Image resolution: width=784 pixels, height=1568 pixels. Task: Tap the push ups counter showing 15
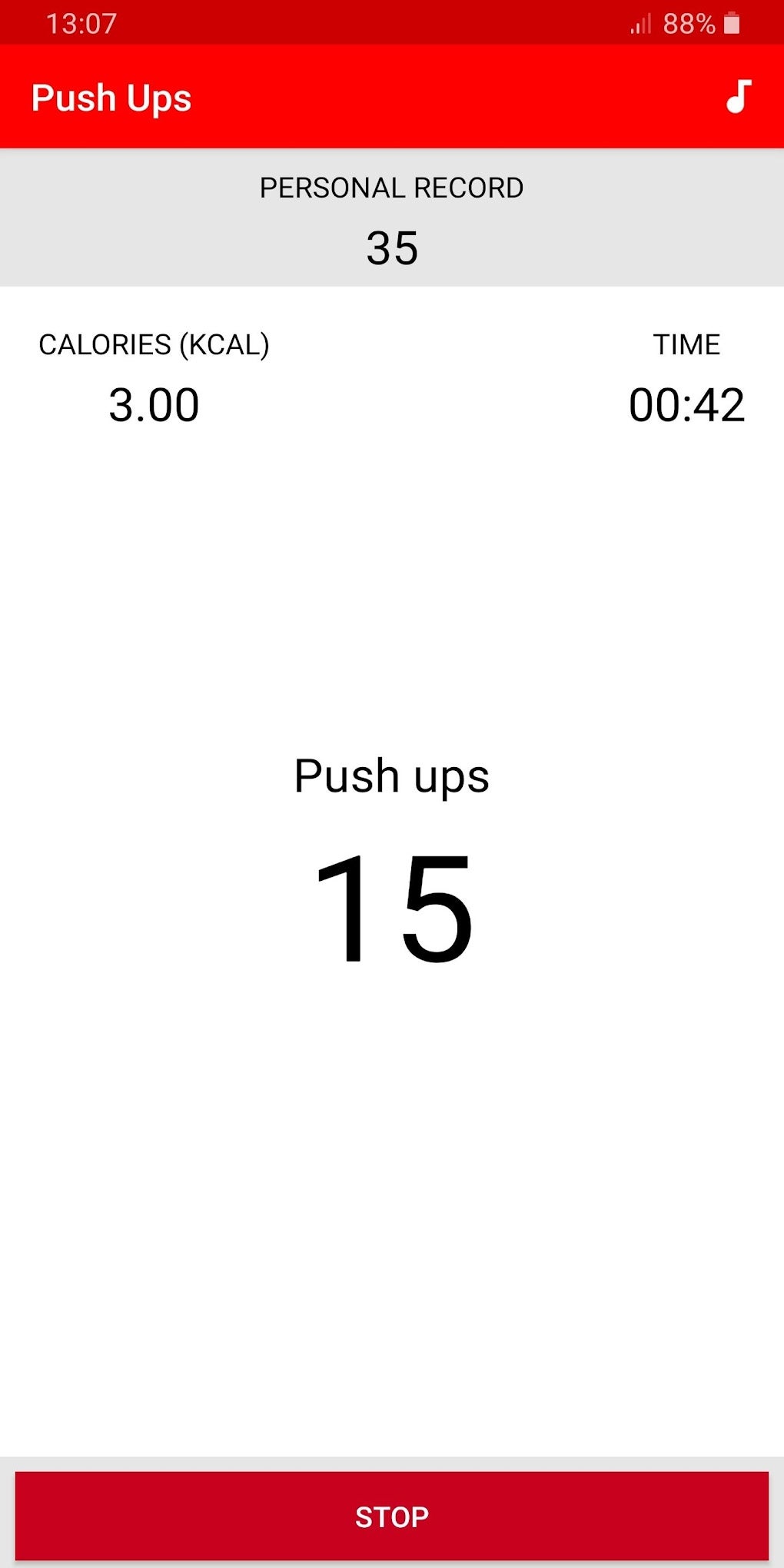point(391,907)
